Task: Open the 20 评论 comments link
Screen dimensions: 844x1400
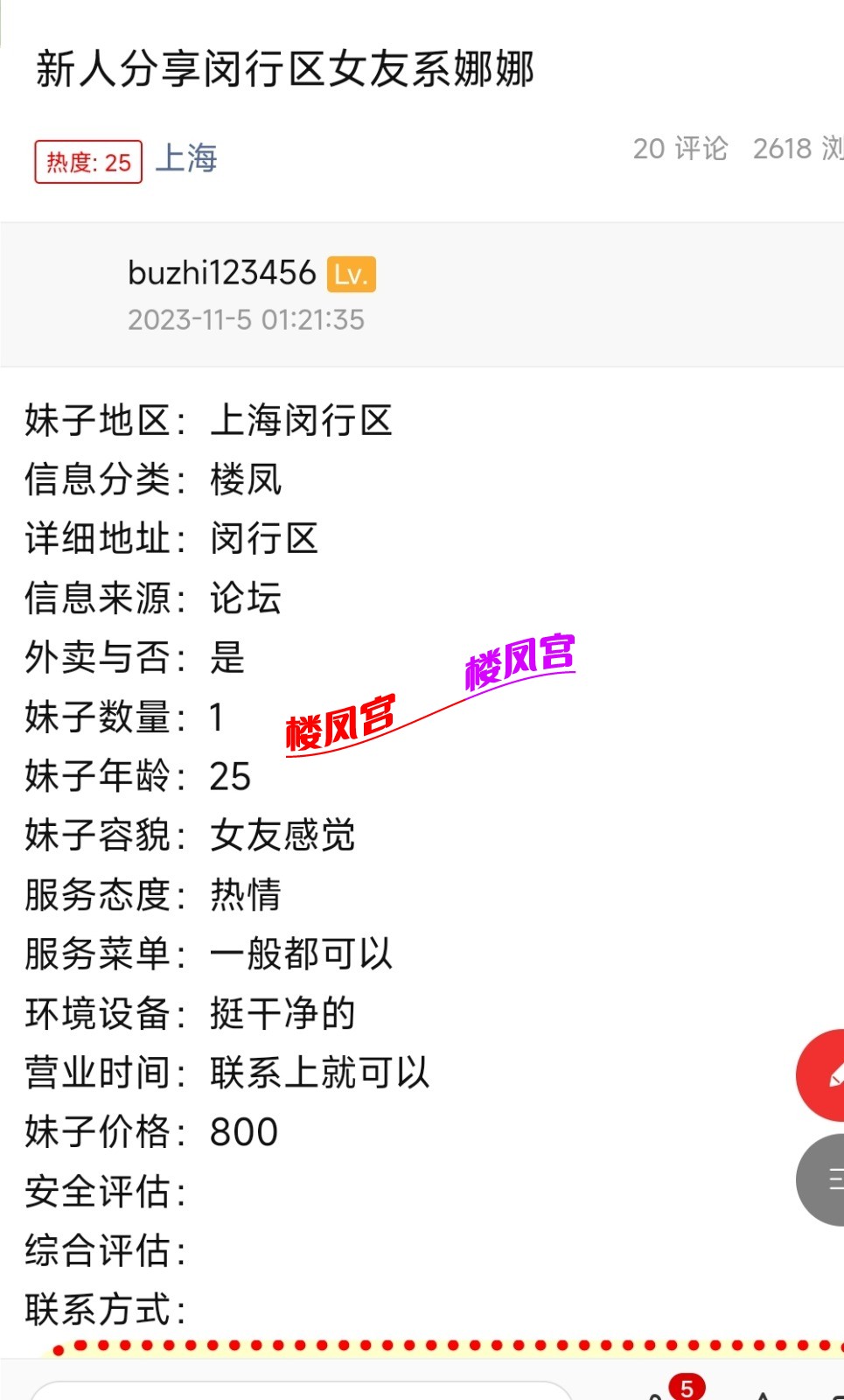Action: pyautogui.click(x=681, y=150)
